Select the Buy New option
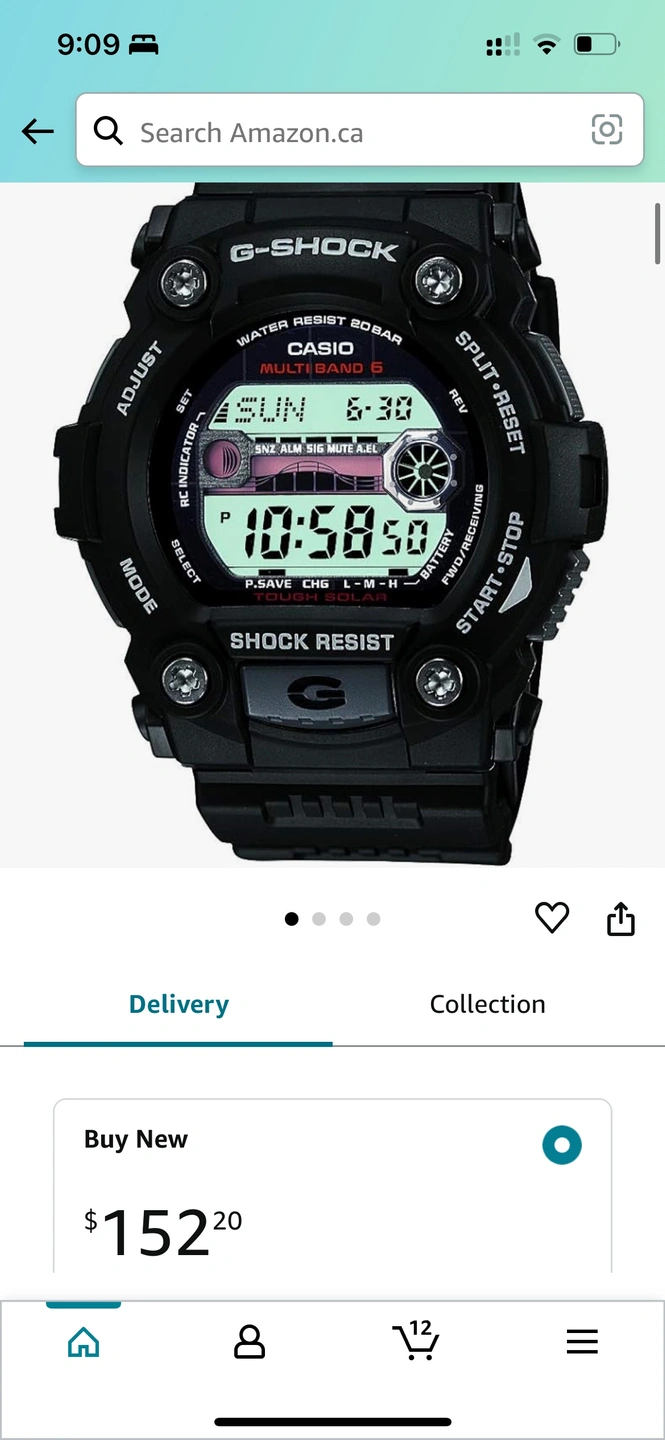The height and width of the screenshot is (1440, 665). 561,1145
